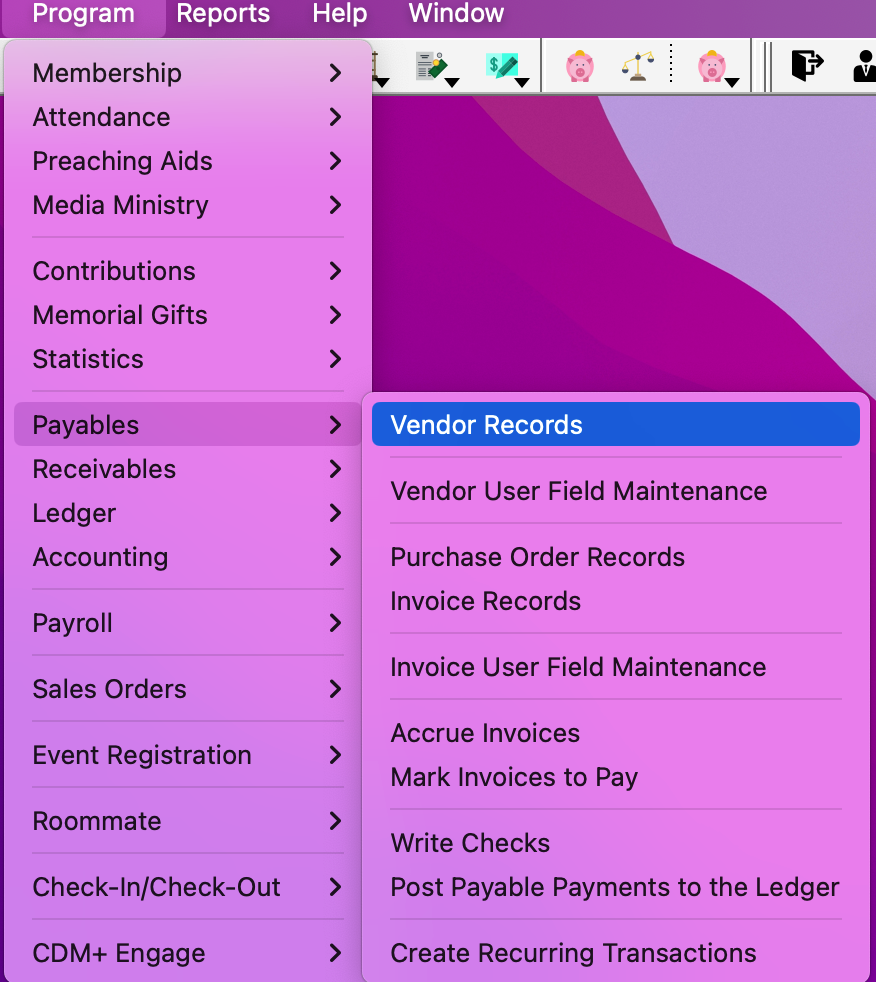The image size is (876, 982).
Task: Choose Invoice Records
Action: 485,601
